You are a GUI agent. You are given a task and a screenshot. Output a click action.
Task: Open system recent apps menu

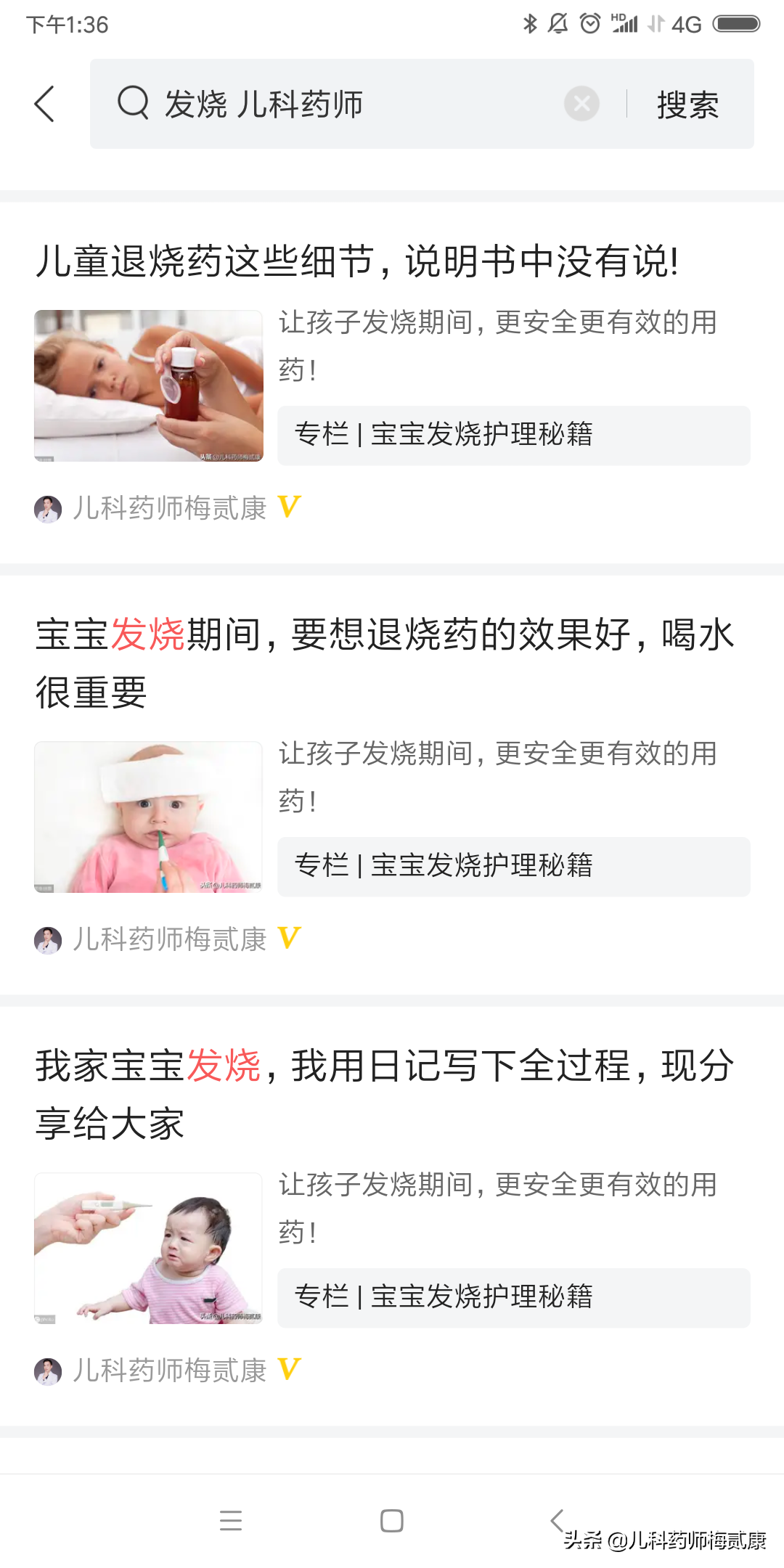tap(231, 1520)
